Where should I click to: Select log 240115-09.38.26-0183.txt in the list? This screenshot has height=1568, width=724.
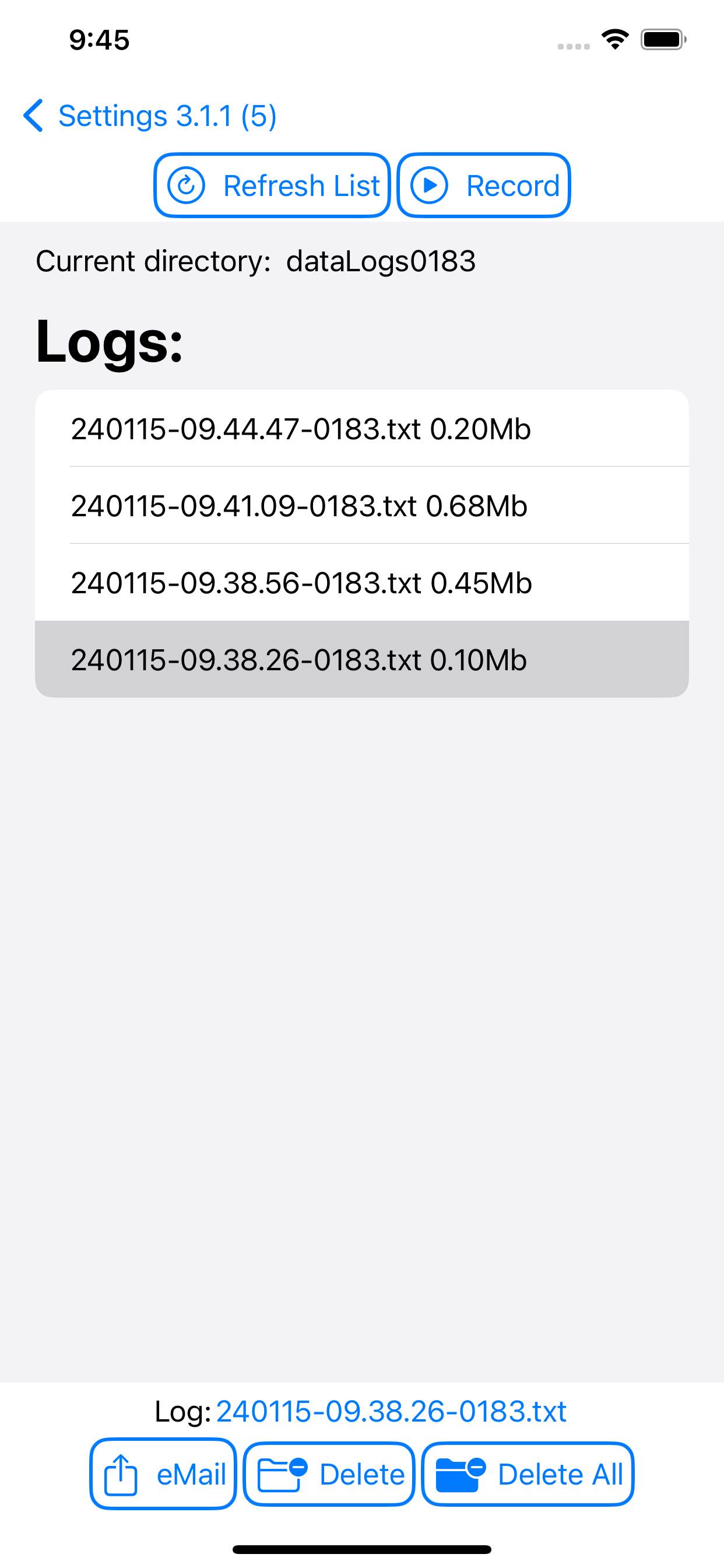click(362, 659)
